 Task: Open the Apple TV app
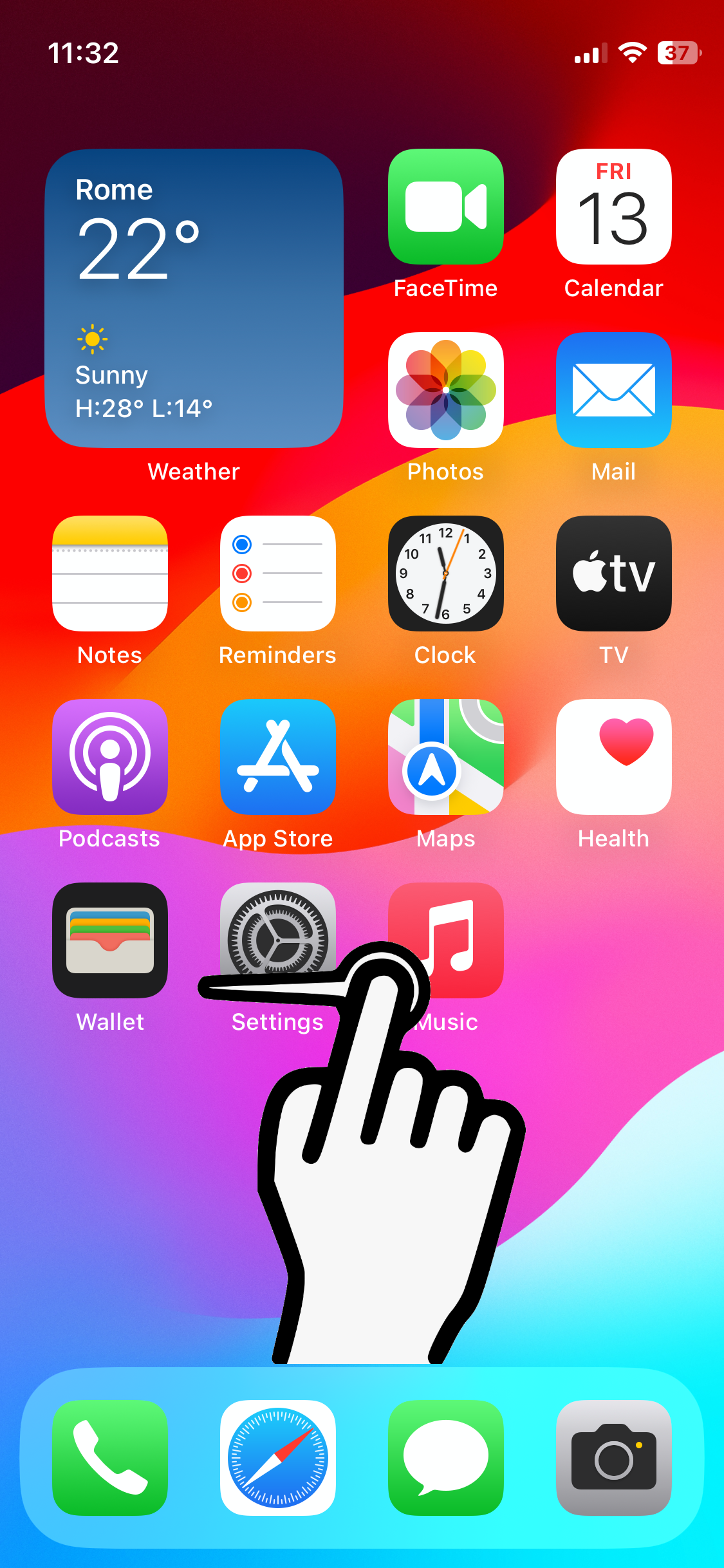click(x=613, y=574)
